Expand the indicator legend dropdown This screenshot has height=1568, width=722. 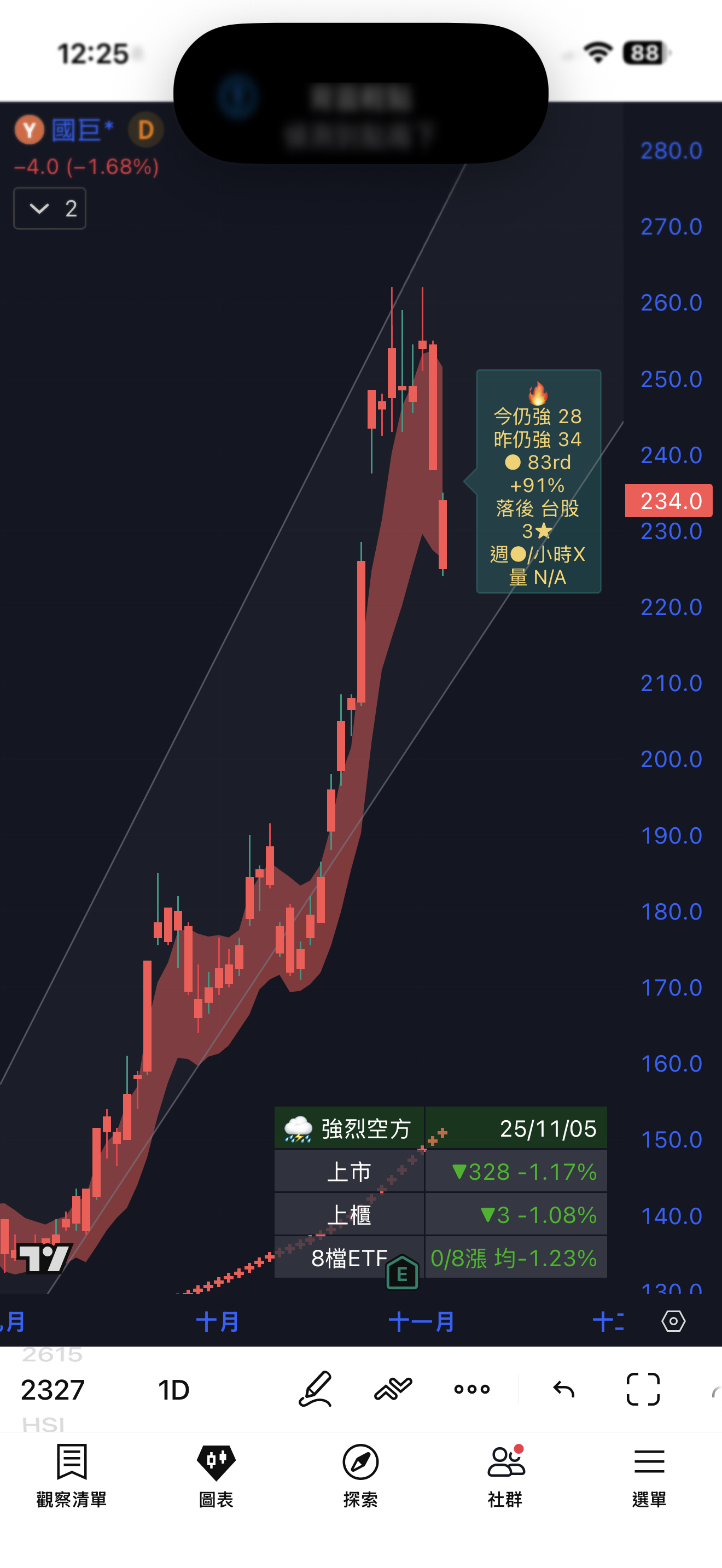pos(49,209)
